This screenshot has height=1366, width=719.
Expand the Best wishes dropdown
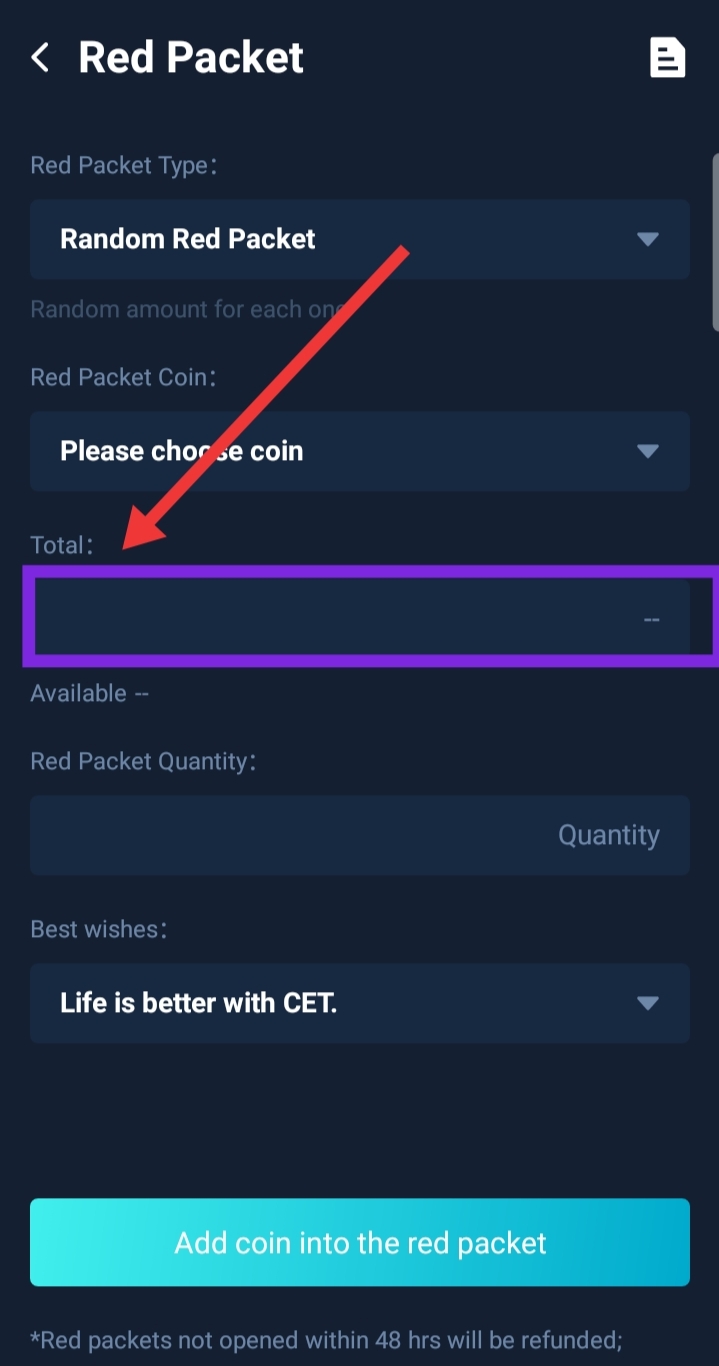360,1003
